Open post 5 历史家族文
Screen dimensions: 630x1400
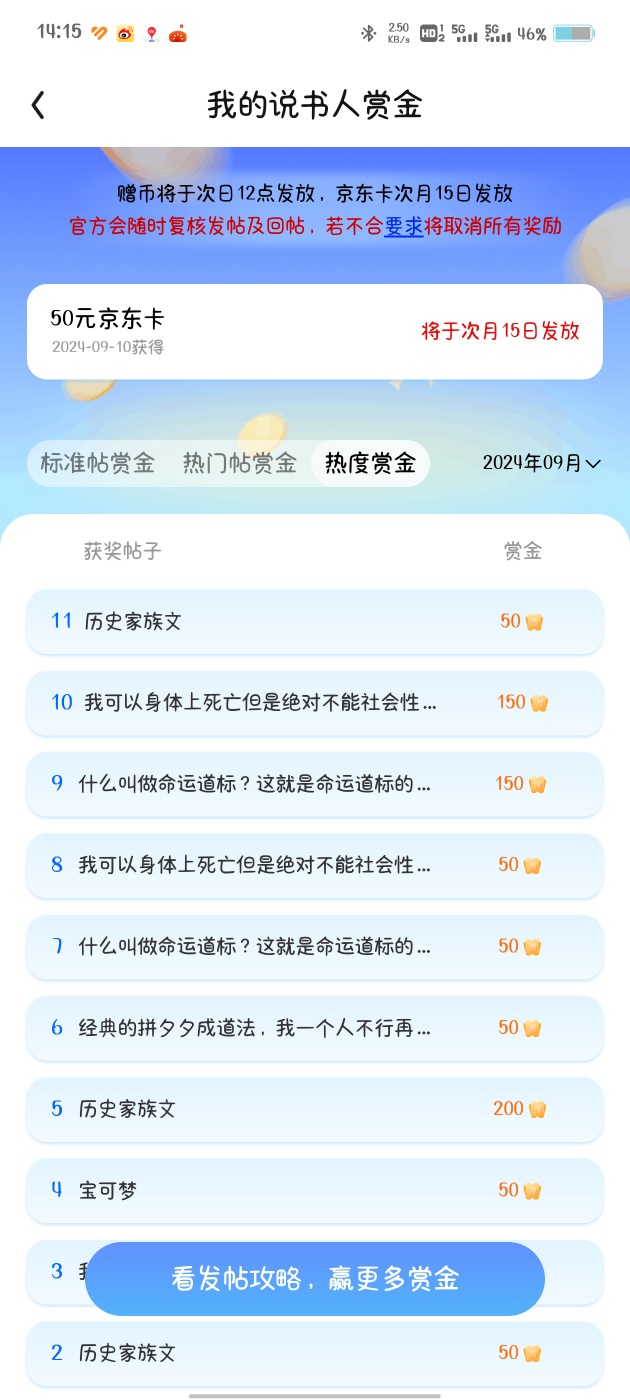click(315, 1109)
